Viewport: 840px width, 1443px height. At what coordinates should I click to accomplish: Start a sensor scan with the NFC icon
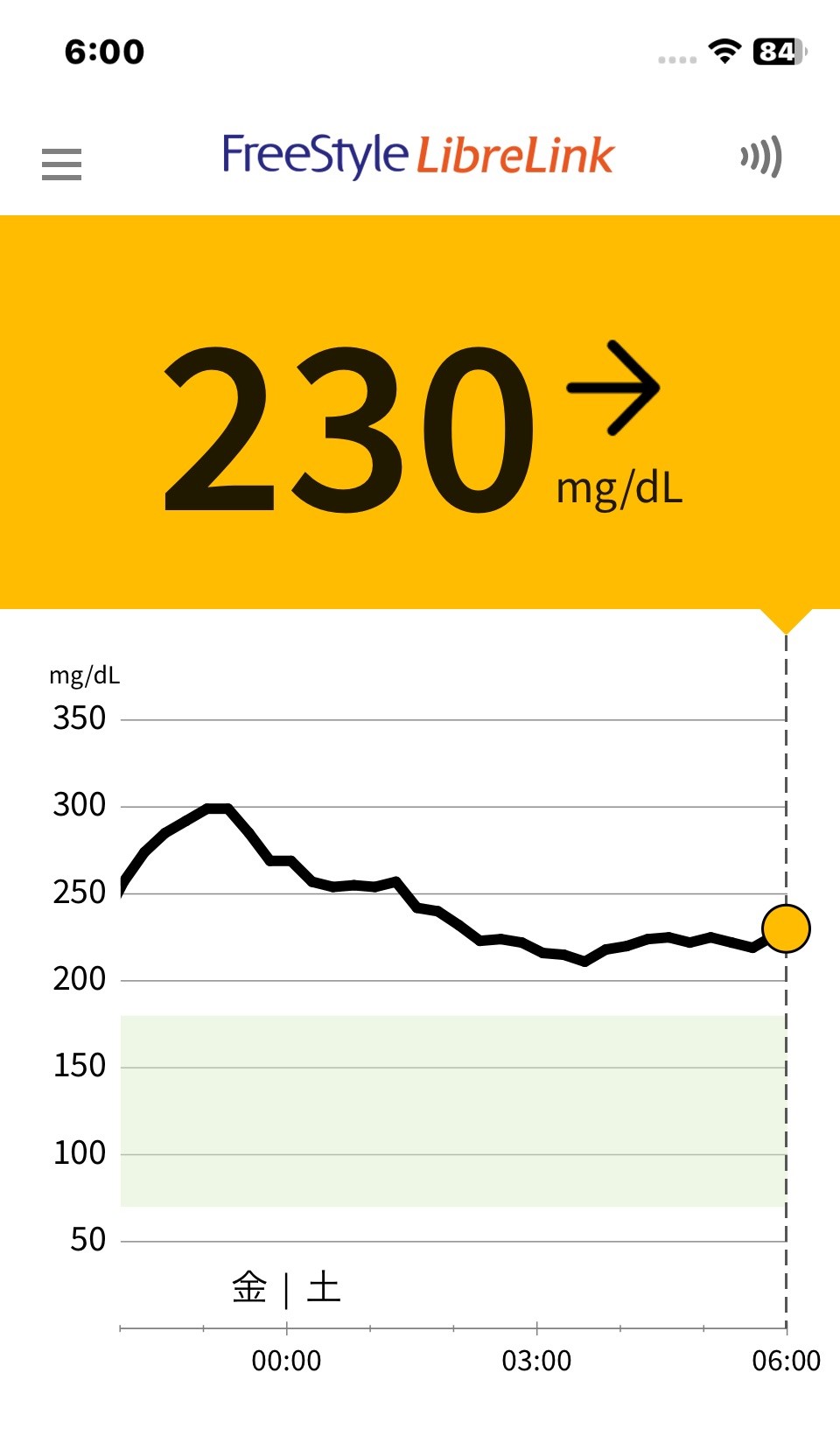click(x=760, y=158)
